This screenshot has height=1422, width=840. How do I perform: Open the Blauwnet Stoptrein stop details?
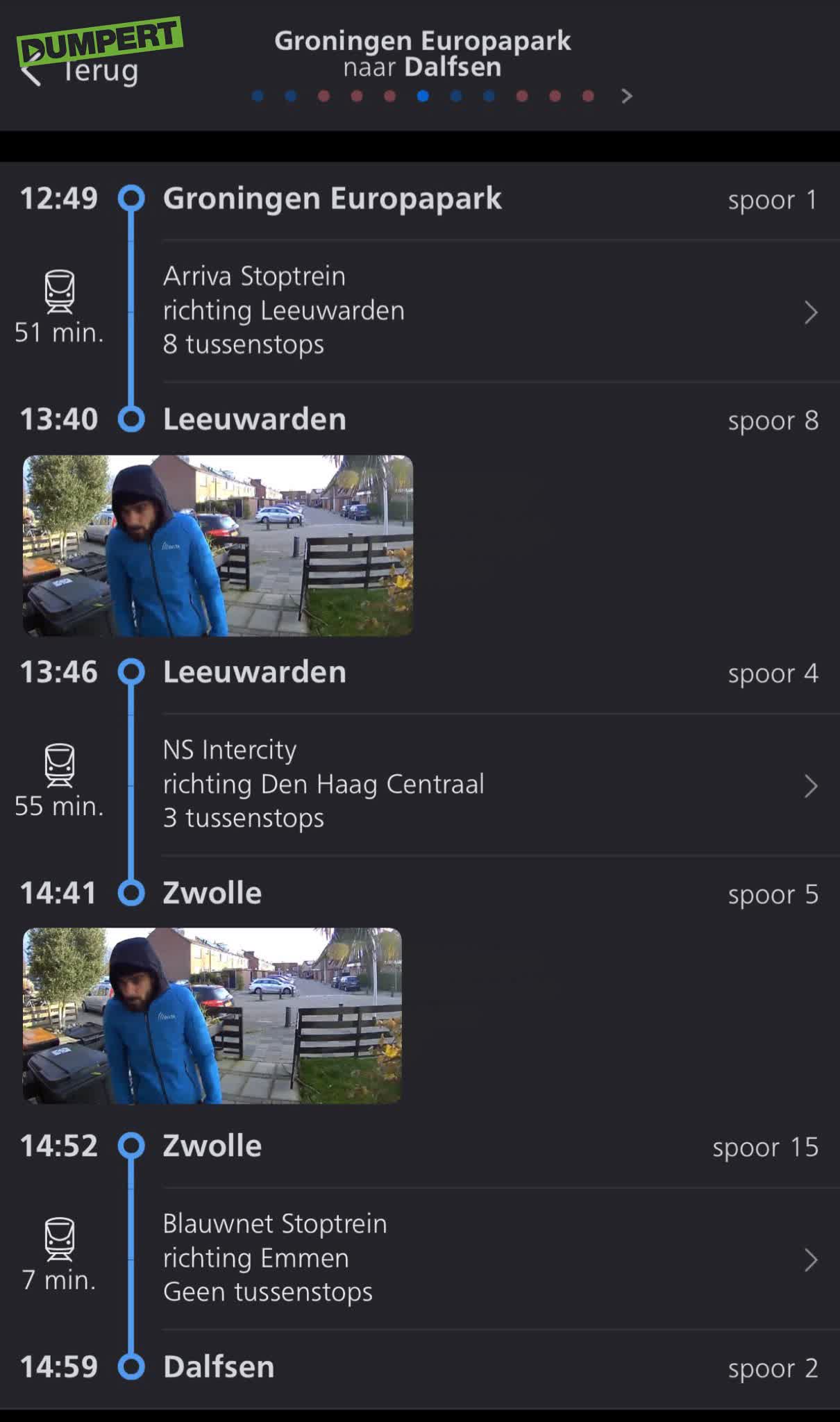811,1260
